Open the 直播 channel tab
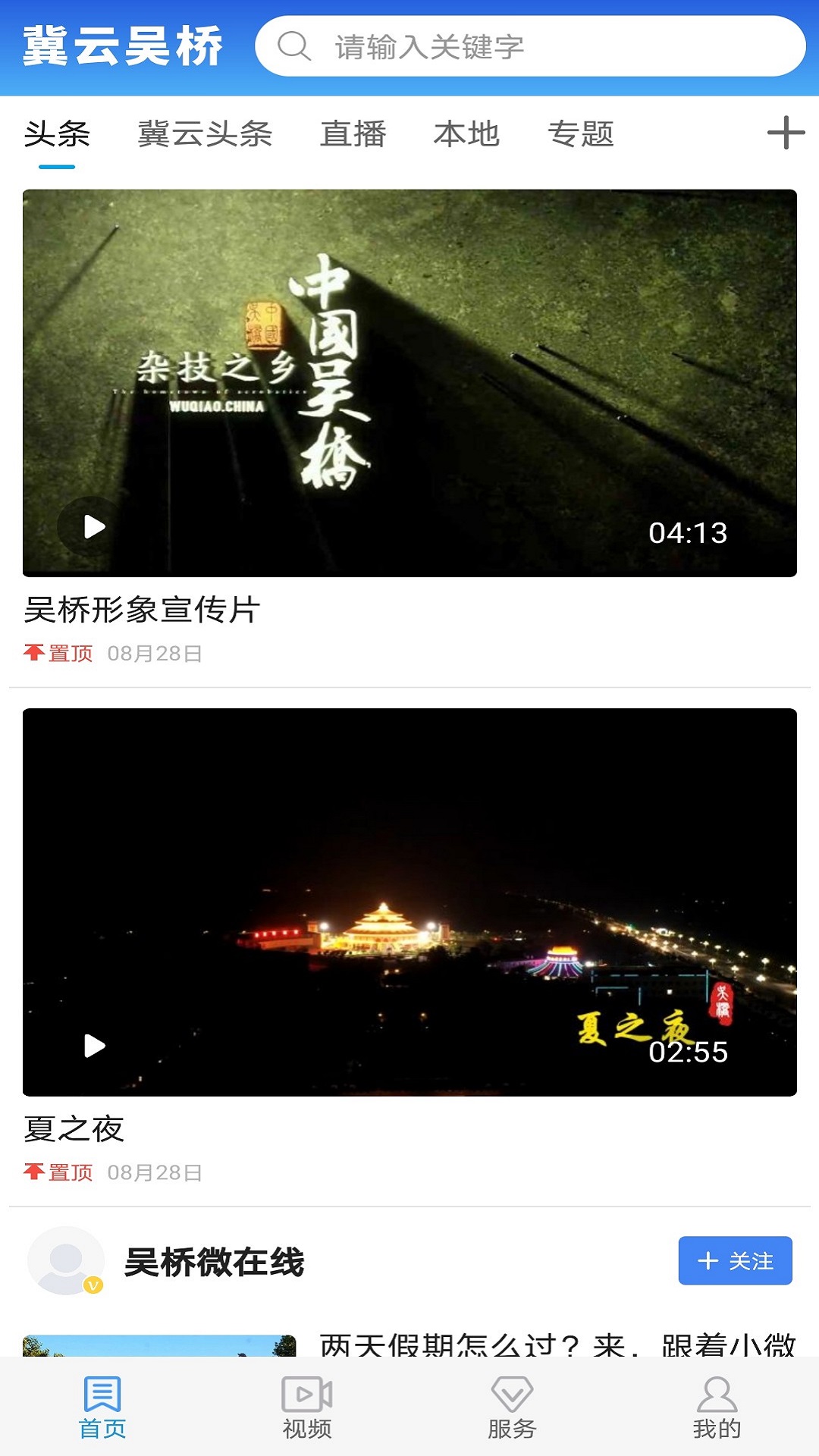 (353, 135)
